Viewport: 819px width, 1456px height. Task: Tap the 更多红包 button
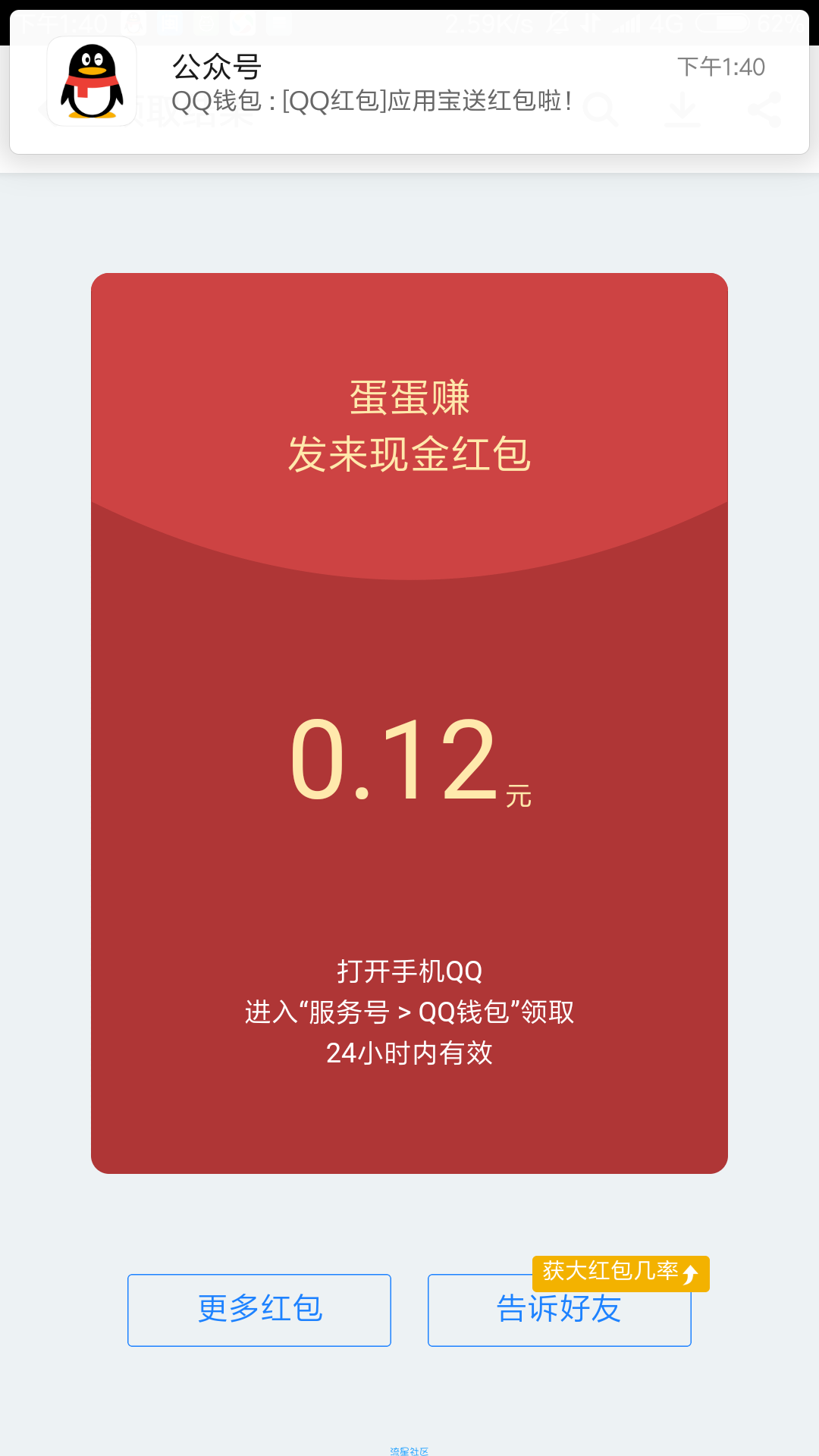click(x=259, y=1310)
